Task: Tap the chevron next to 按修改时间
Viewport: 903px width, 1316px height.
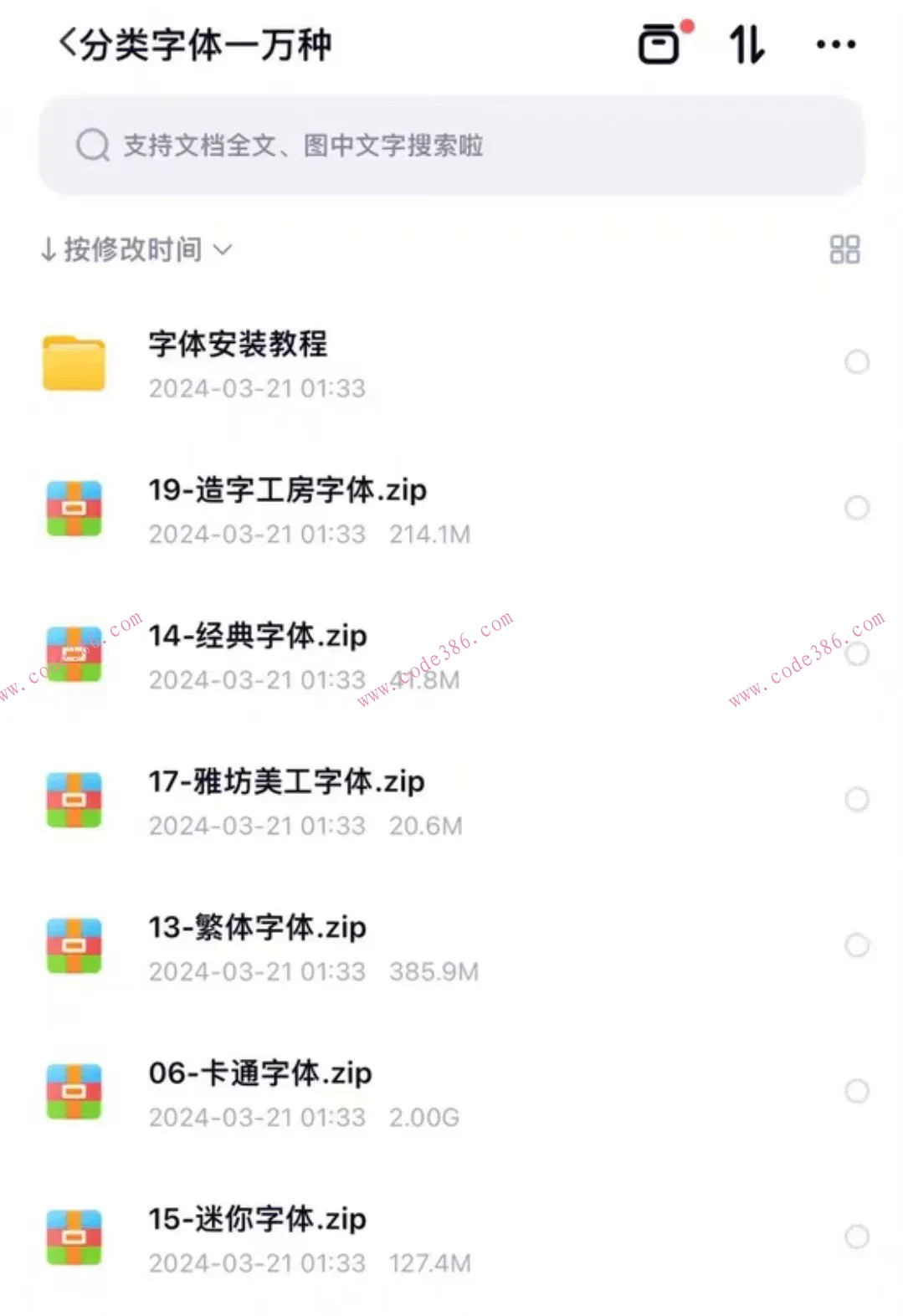Action: [x=223, y=249]
